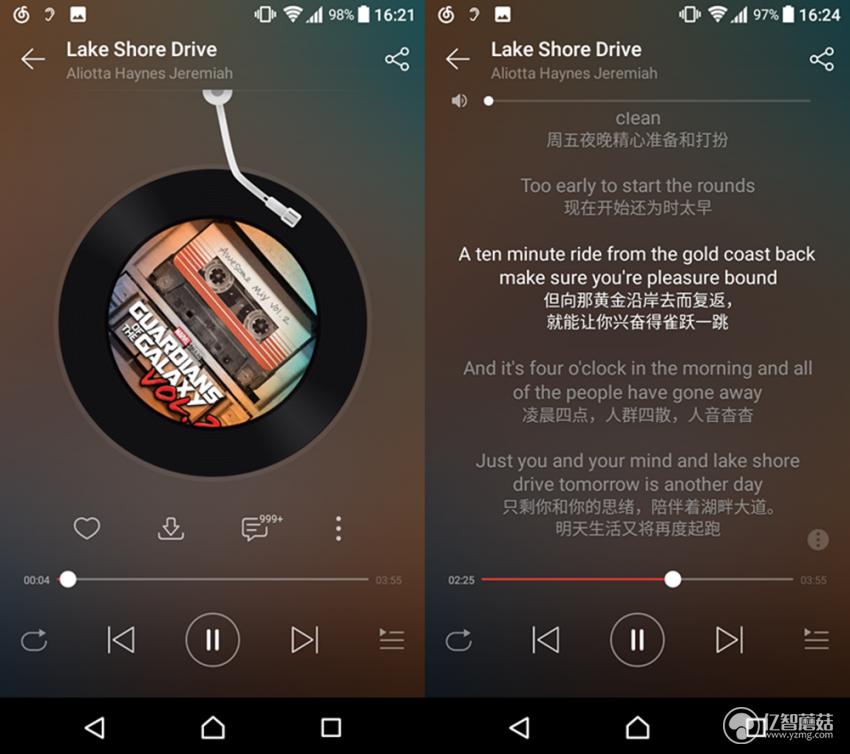The height and width of the screenshot is (754, 850).
Task: Pause playback on the vinyl record view
Action: coord(212,639)
